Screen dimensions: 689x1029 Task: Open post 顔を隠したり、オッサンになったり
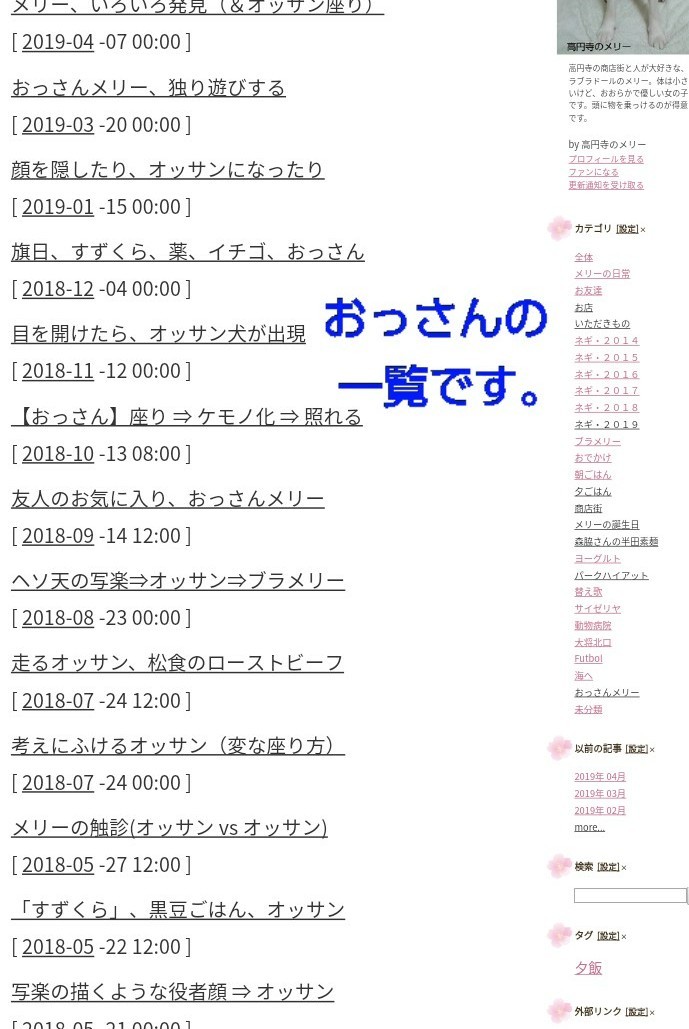click(x=167, y=169)
